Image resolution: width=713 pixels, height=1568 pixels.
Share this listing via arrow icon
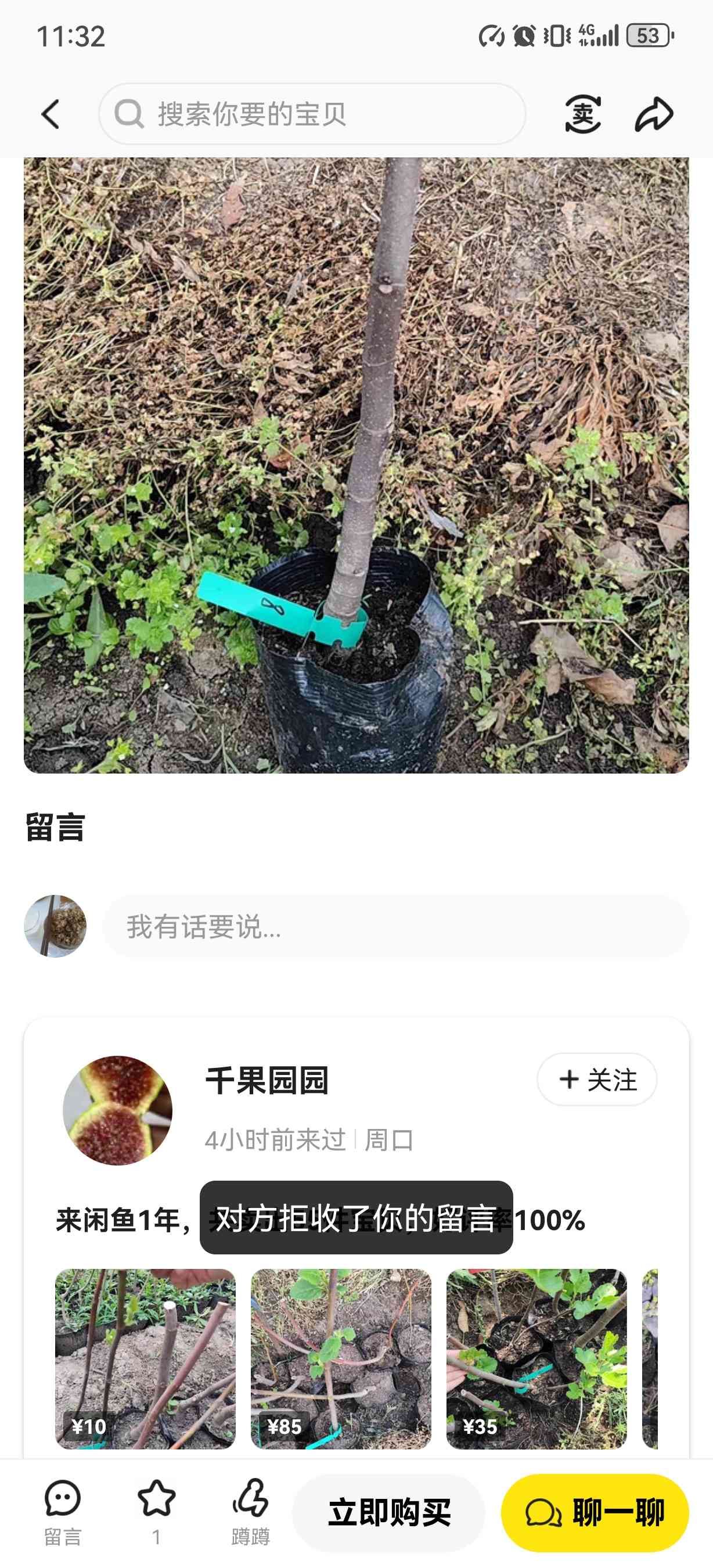(654, 114)
